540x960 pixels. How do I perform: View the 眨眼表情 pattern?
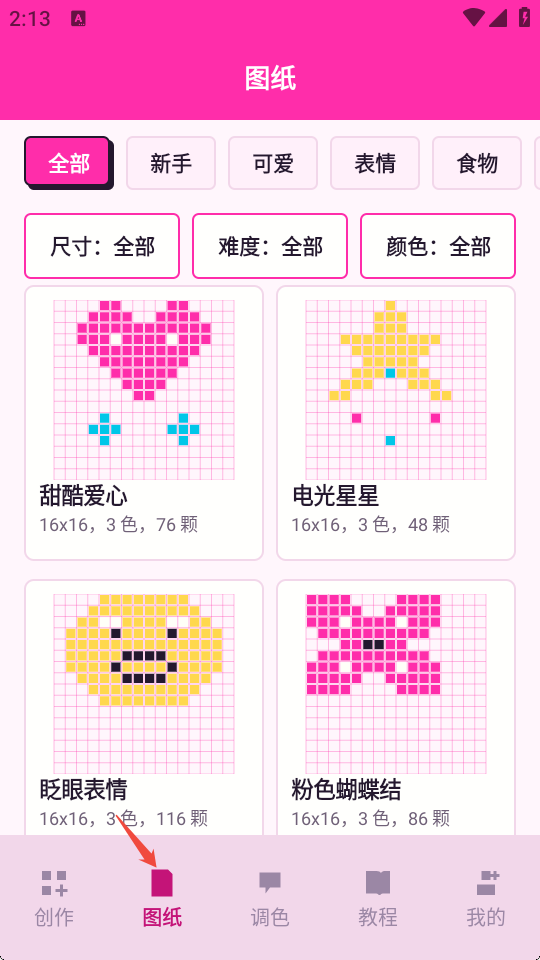coord(144,707)
